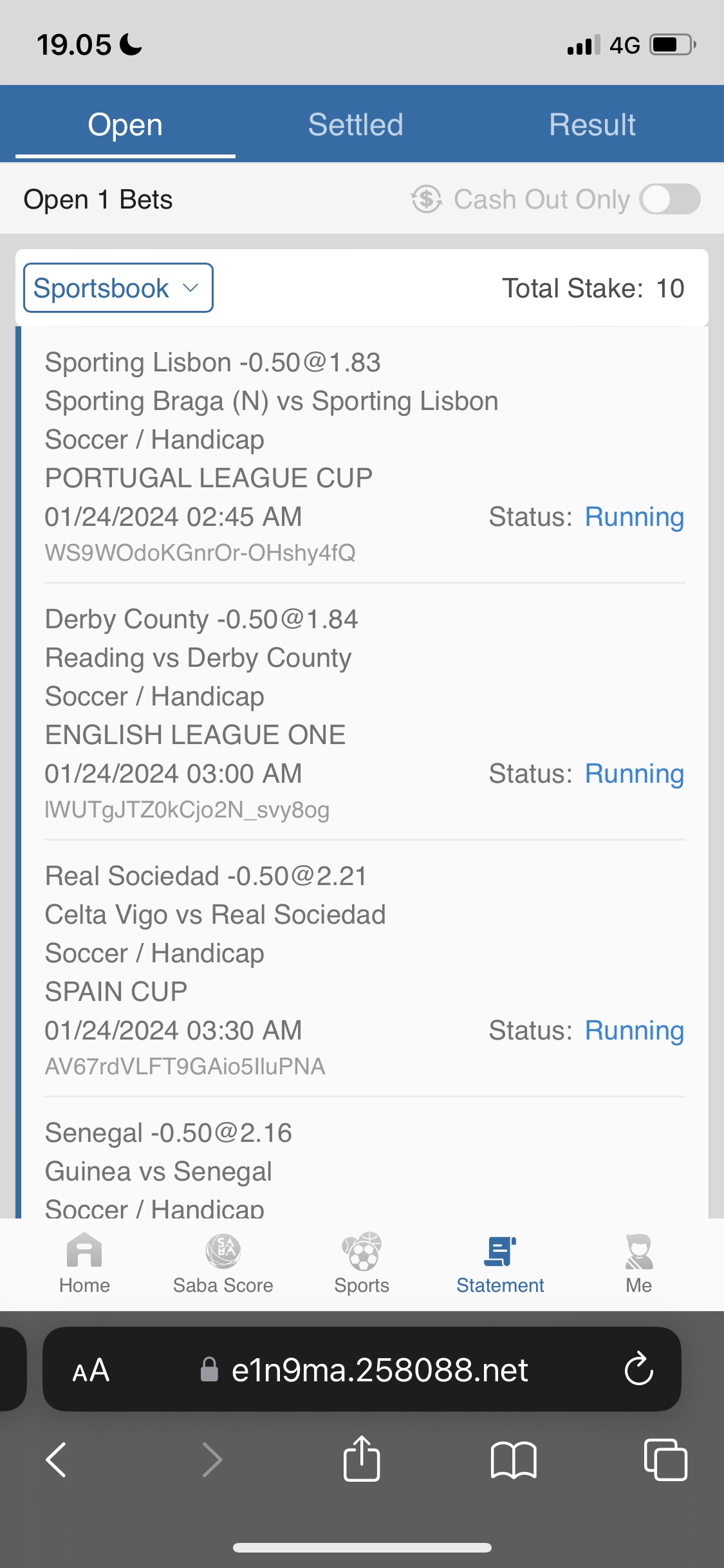Open the Saba Score tab
724x1568 pixels.
(223, 1263)
